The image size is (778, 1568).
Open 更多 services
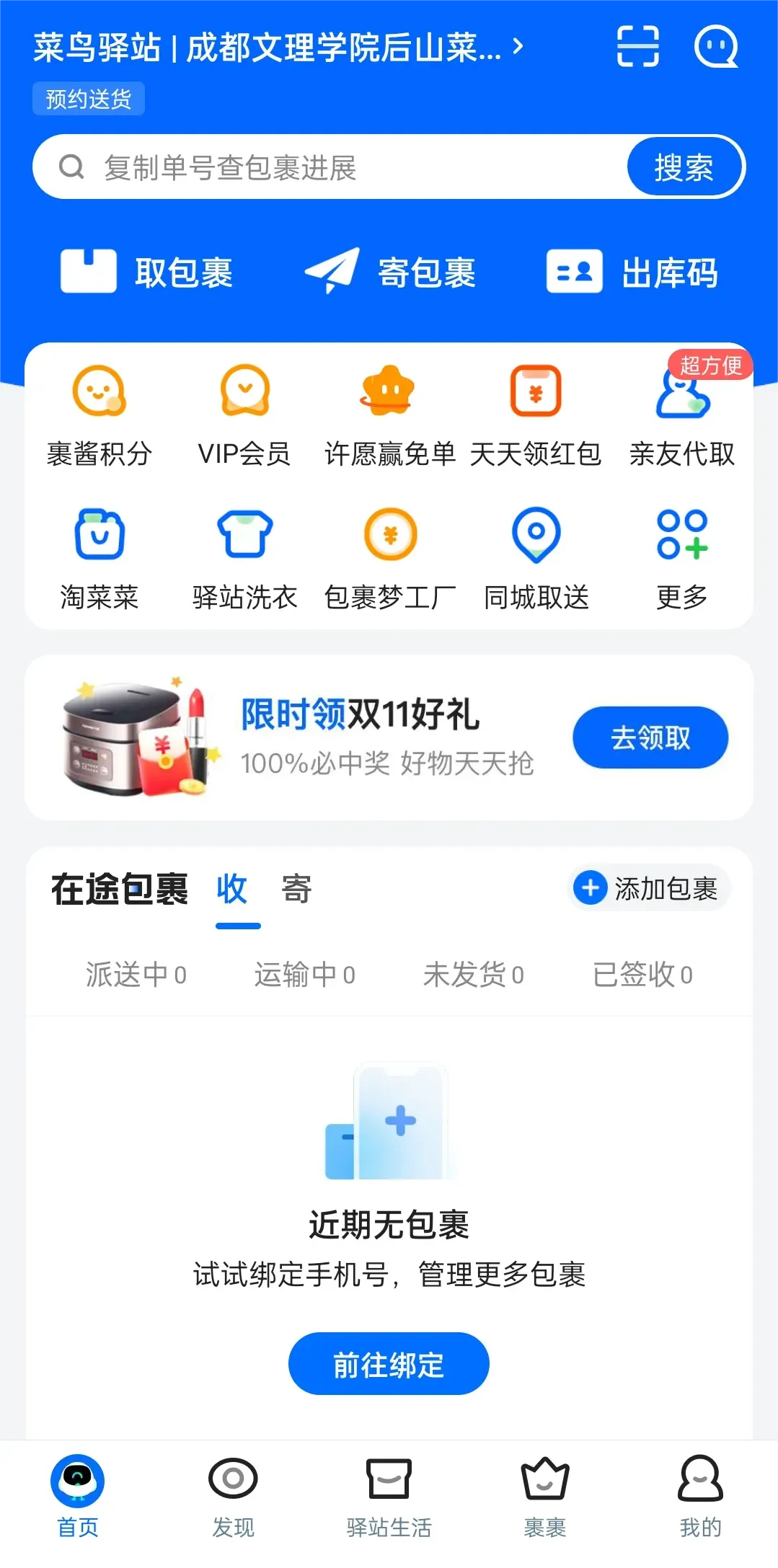click(x=682, y=559)
